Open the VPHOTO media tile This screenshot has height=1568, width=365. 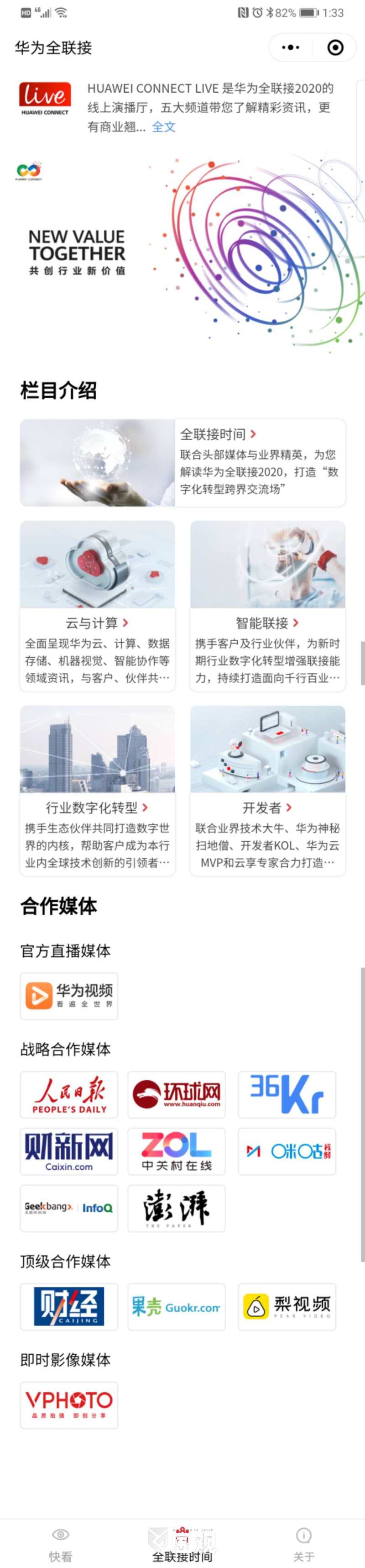[x=69, y=1405]
